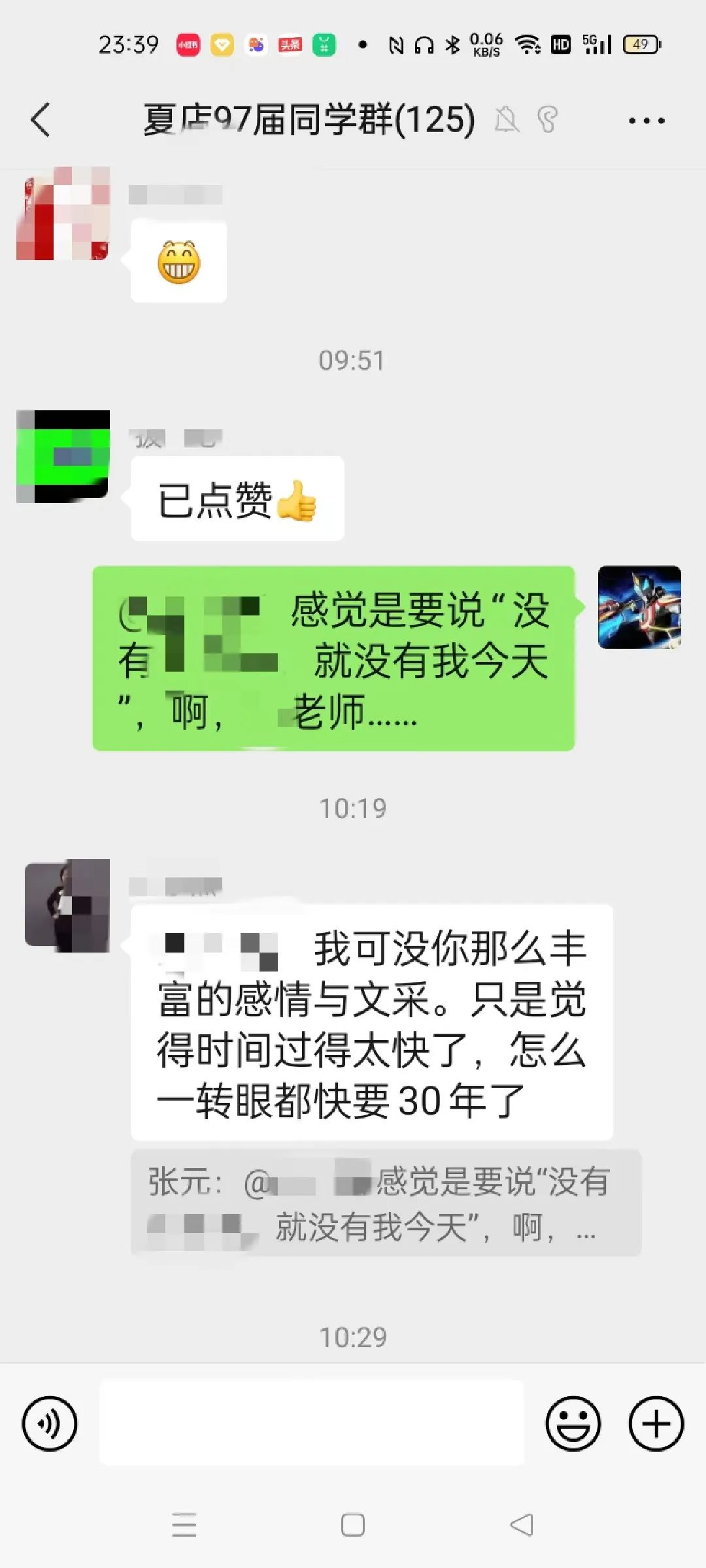Open the plus attachments menu
The height and width of the screenshot is (1568, 706).
click(x=656, y=1424)
